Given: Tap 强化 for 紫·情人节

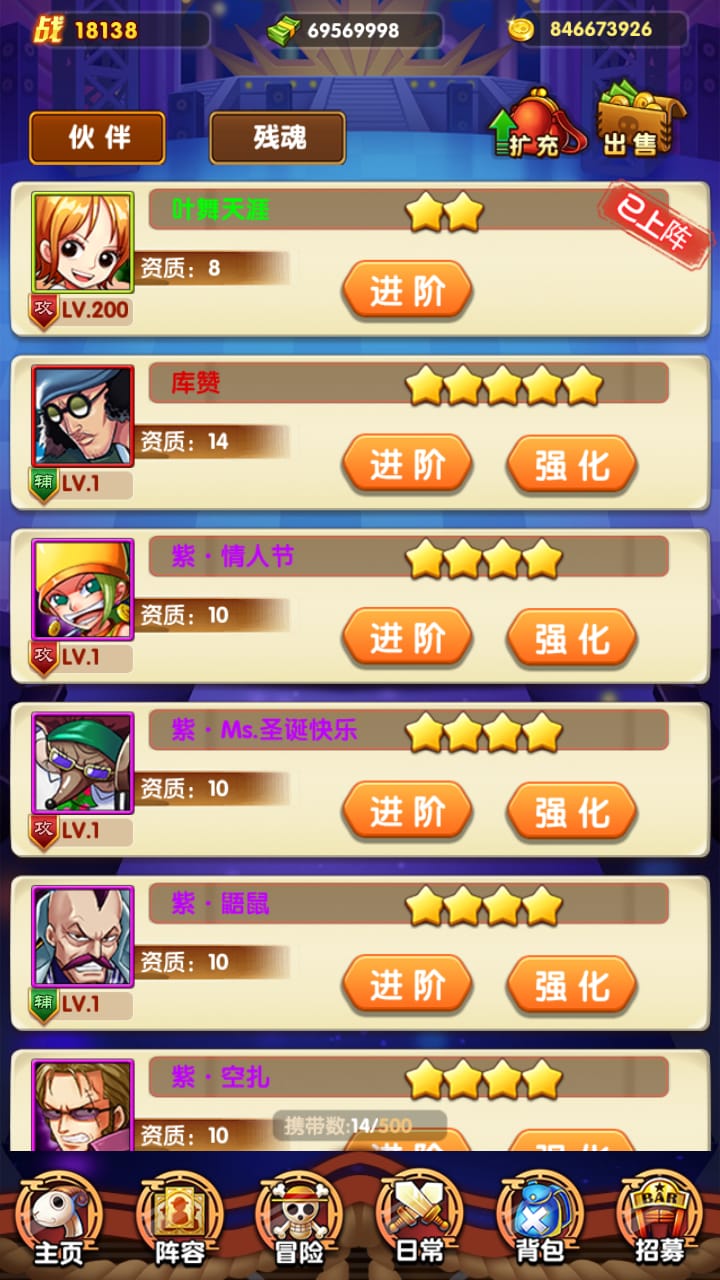Looking at the screenshot, I should [571, 638].
